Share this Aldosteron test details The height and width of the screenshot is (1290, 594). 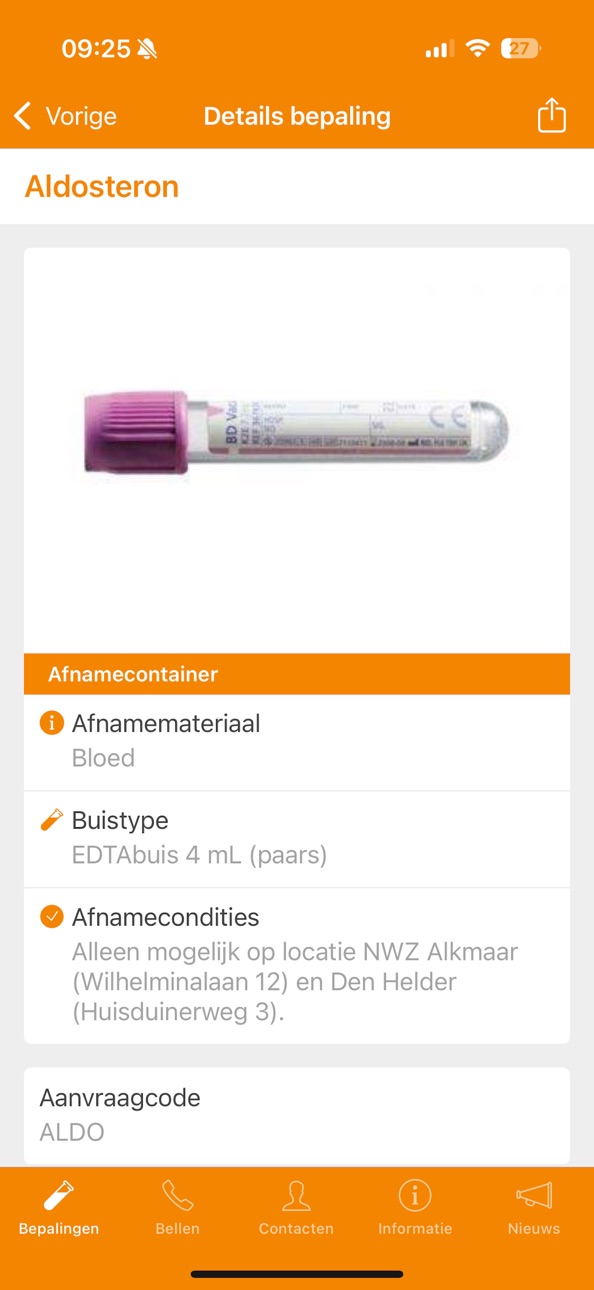point(551,115)
